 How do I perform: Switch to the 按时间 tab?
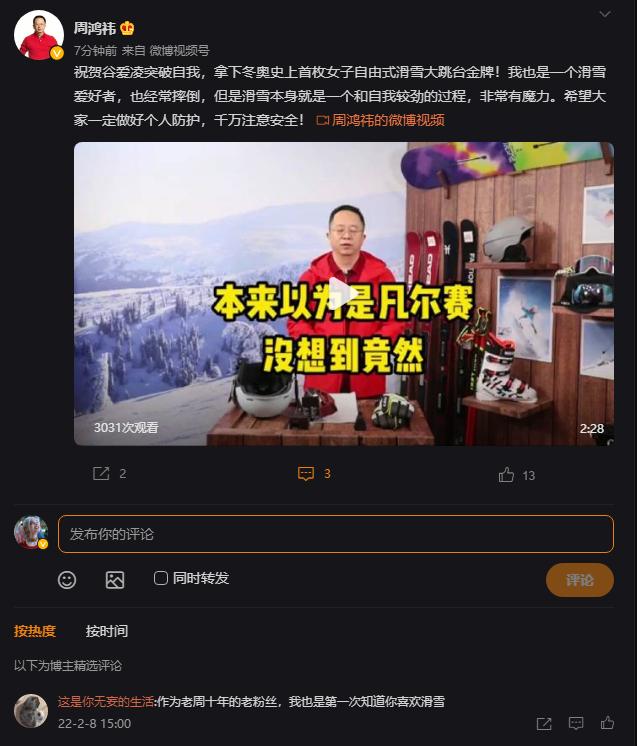107,631
